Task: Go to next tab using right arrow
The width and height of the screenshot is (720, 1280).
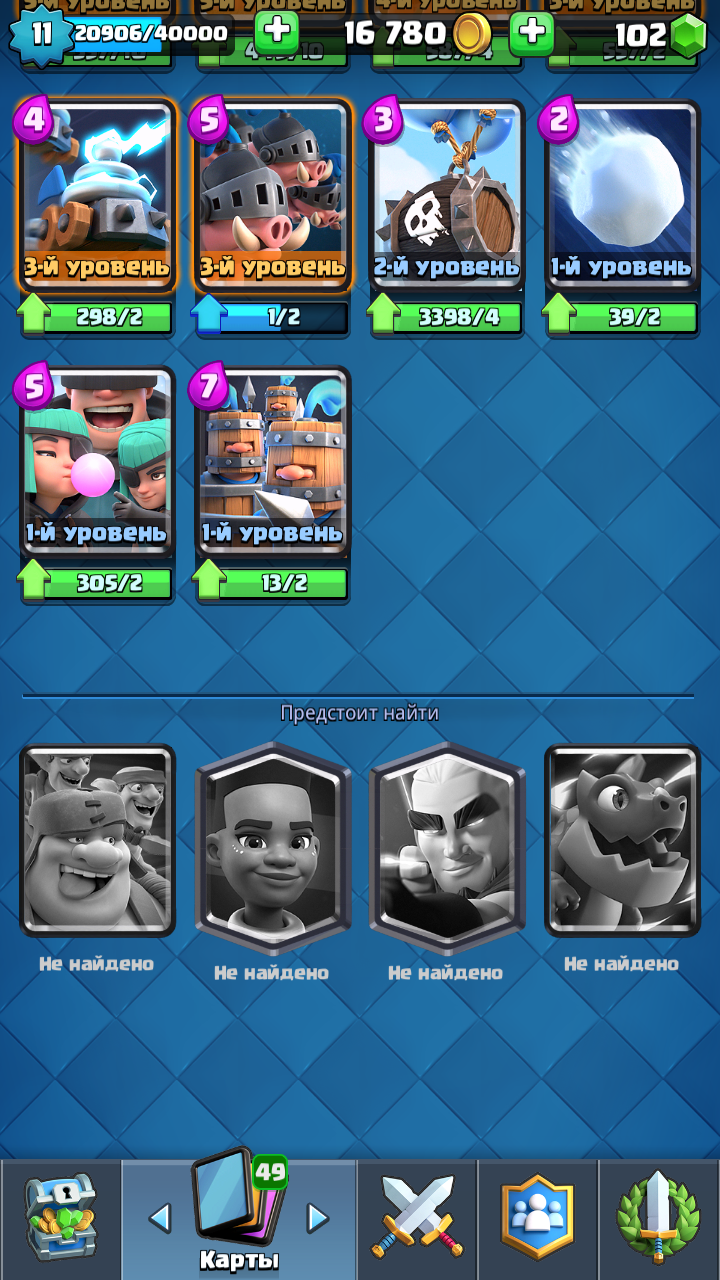Action: click(x=318, y=1218)
